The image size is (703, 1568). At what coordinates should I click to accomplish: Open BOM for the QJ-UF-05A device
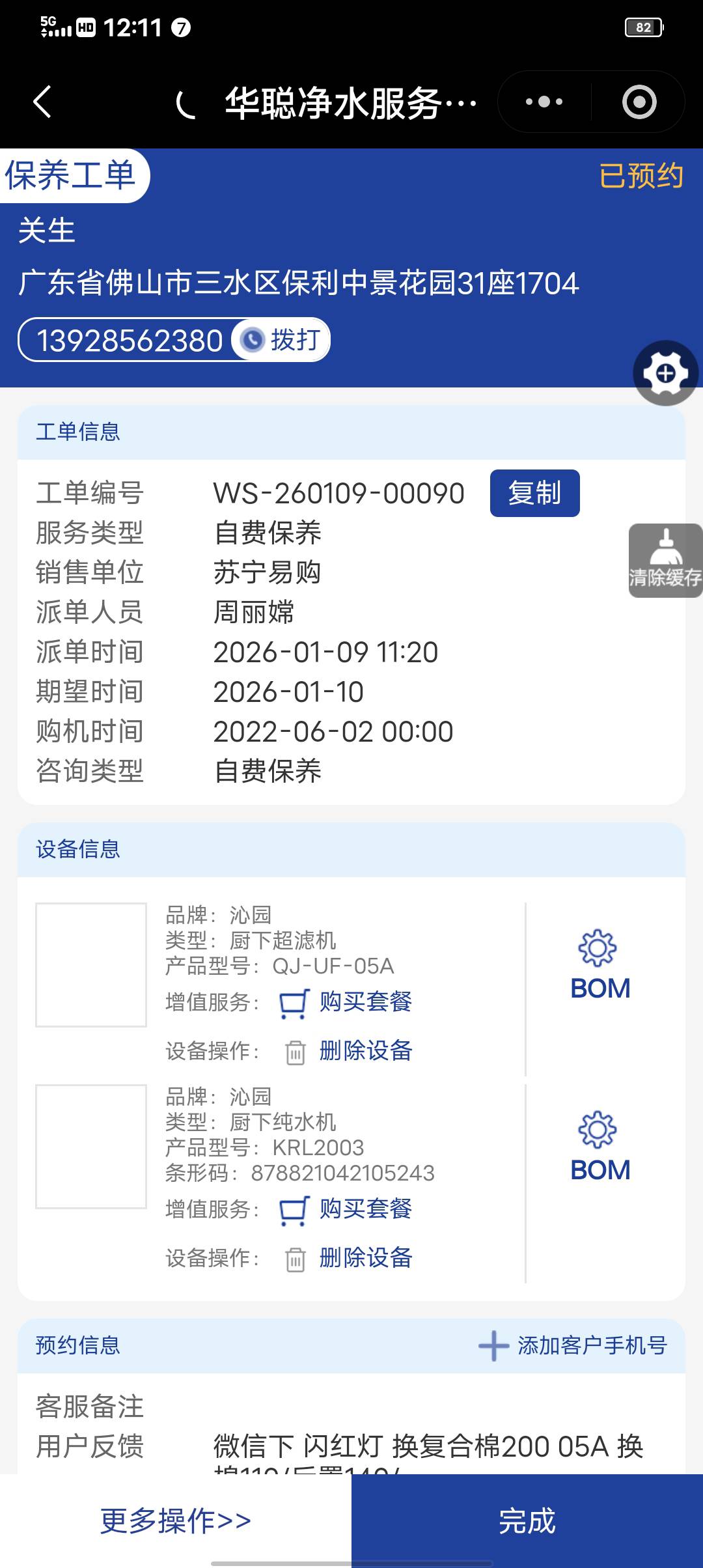pyautogui.click(x=600, y=965)
